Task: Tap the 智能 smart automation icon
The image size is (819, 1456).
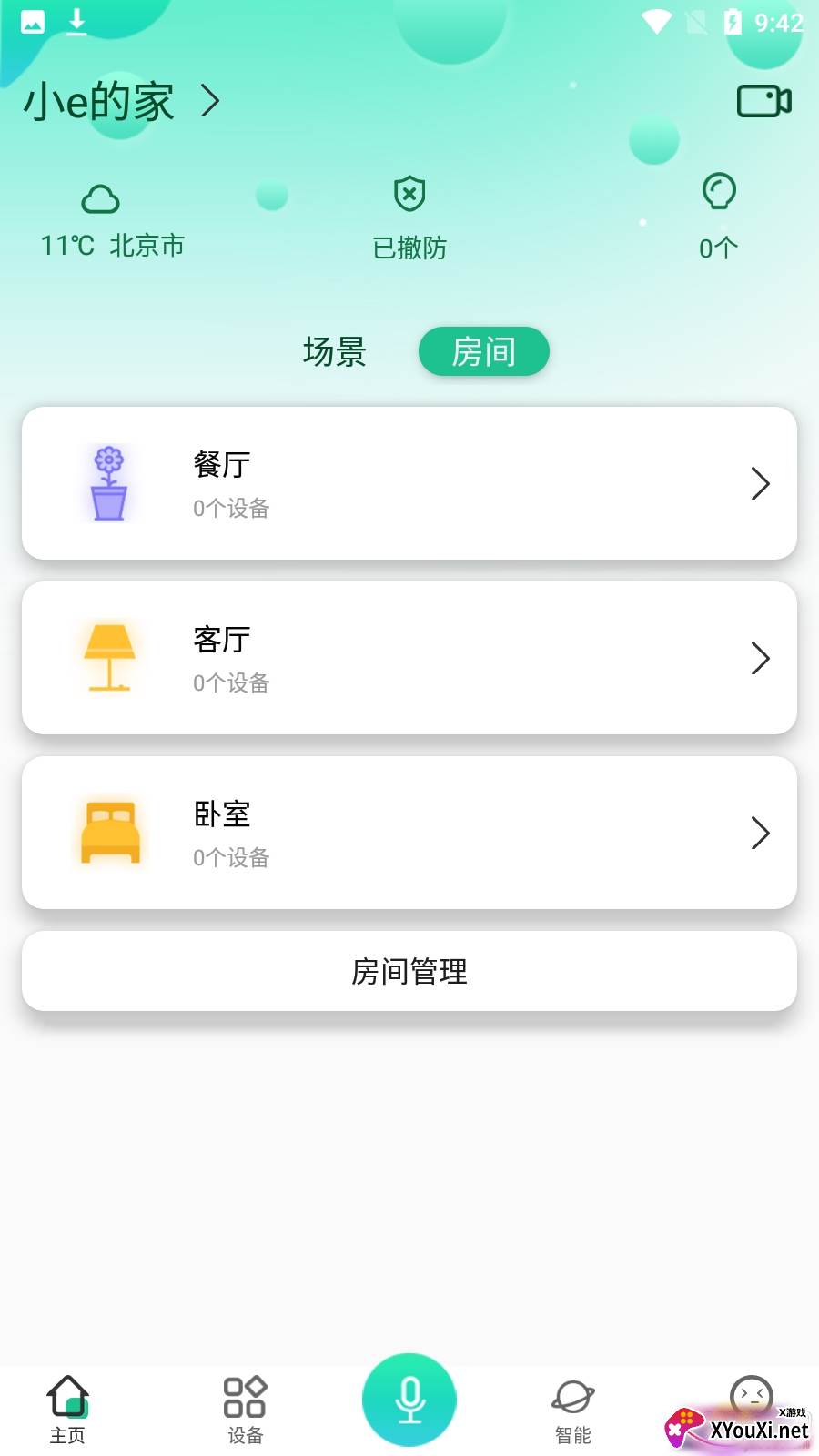Action: 572,1406
